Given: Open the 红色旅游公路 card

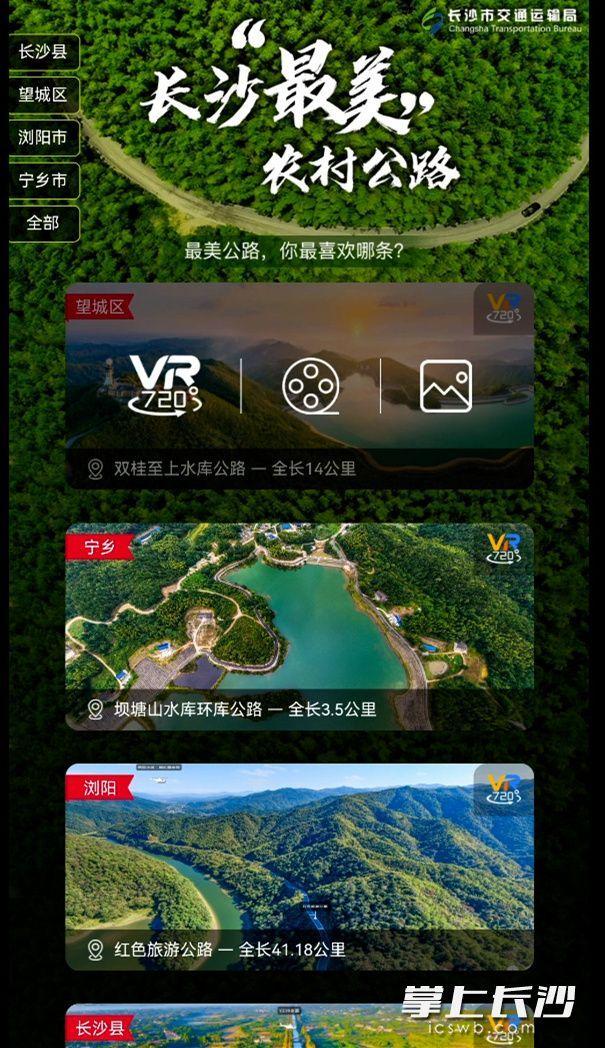Looking at the screenshot, I should tap(299, 866).
